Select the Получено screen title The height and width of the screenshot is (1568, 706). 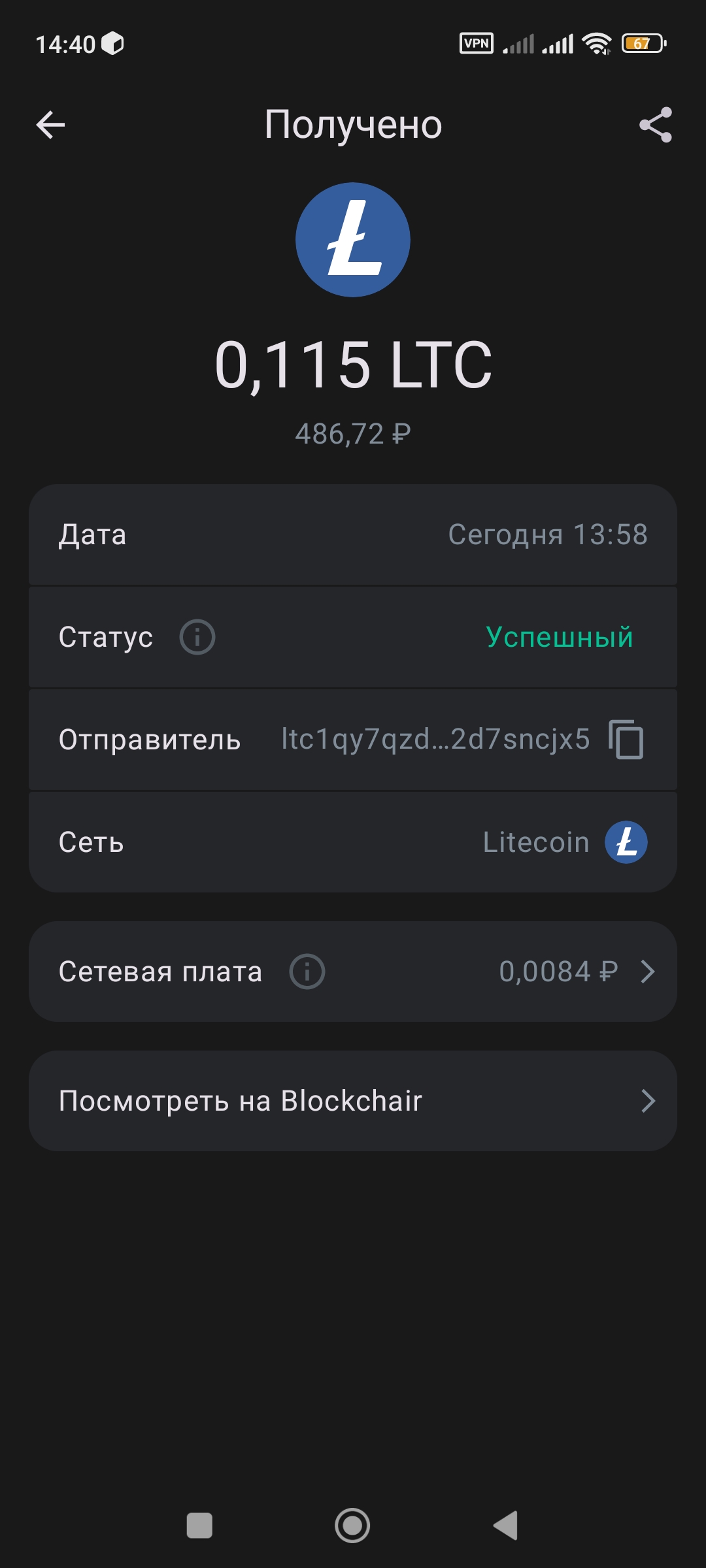[x=353, y=124]
